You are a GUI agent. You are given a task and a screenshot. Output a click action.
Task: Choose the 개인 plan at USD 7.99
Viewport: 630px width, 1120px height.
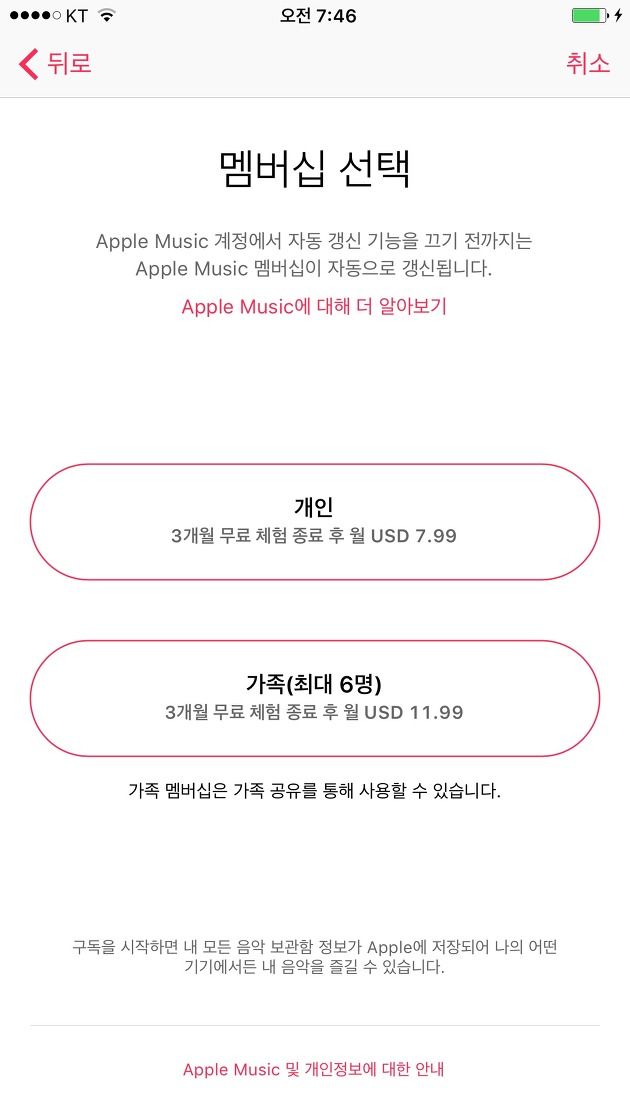314,521
